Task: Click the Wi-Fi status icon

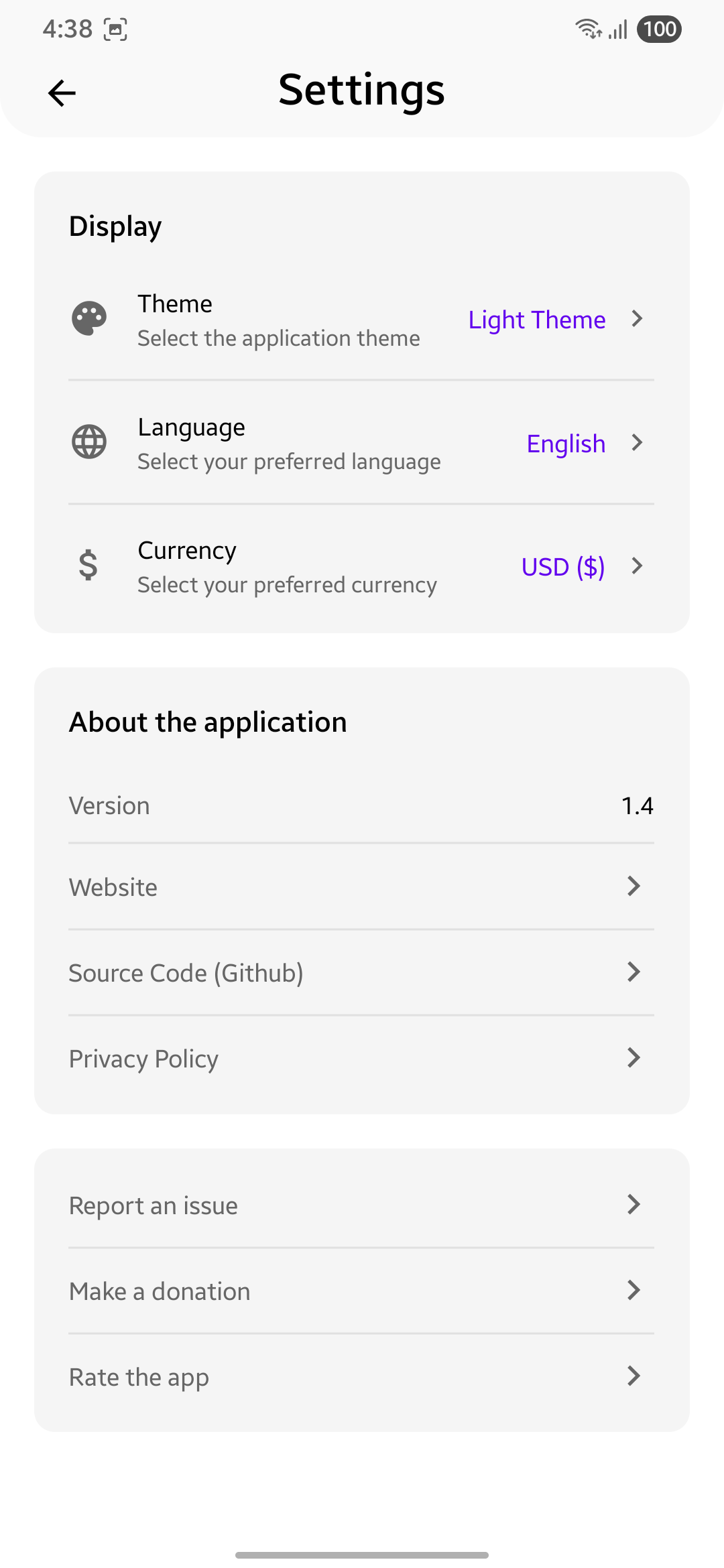Action: 589,28
